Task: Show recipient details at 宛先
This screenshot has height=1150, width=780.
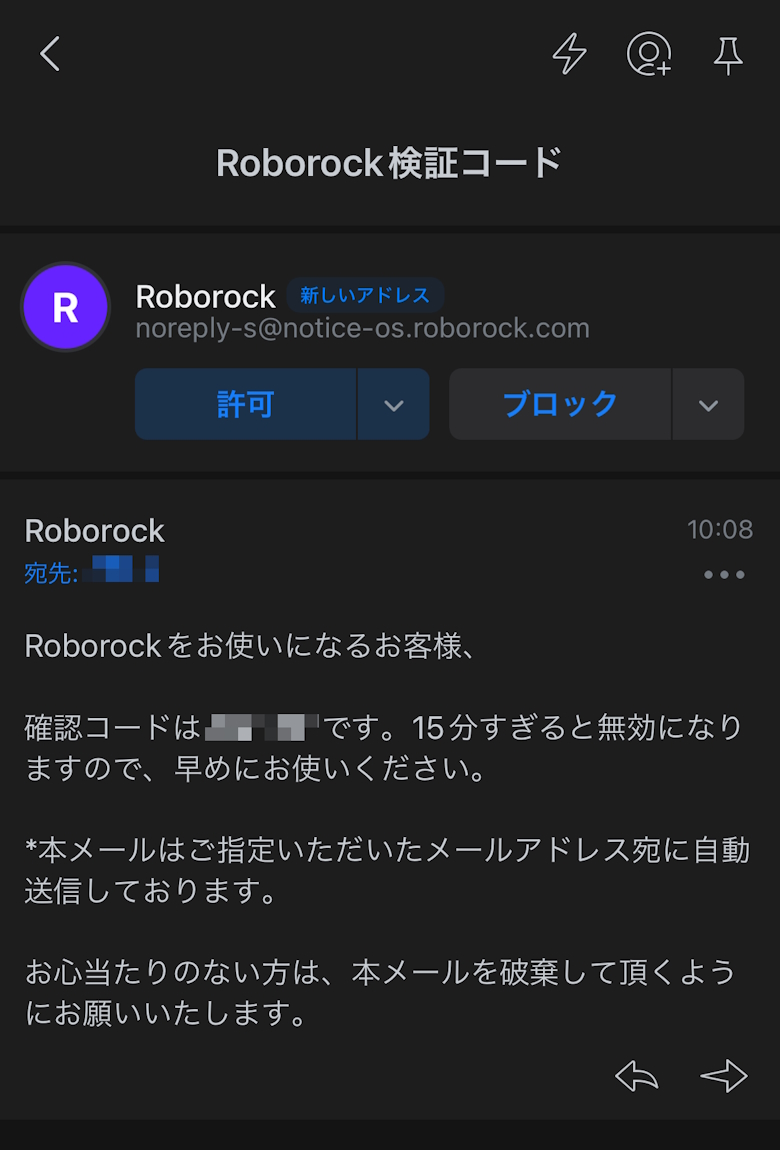Action: pos(90,573)
